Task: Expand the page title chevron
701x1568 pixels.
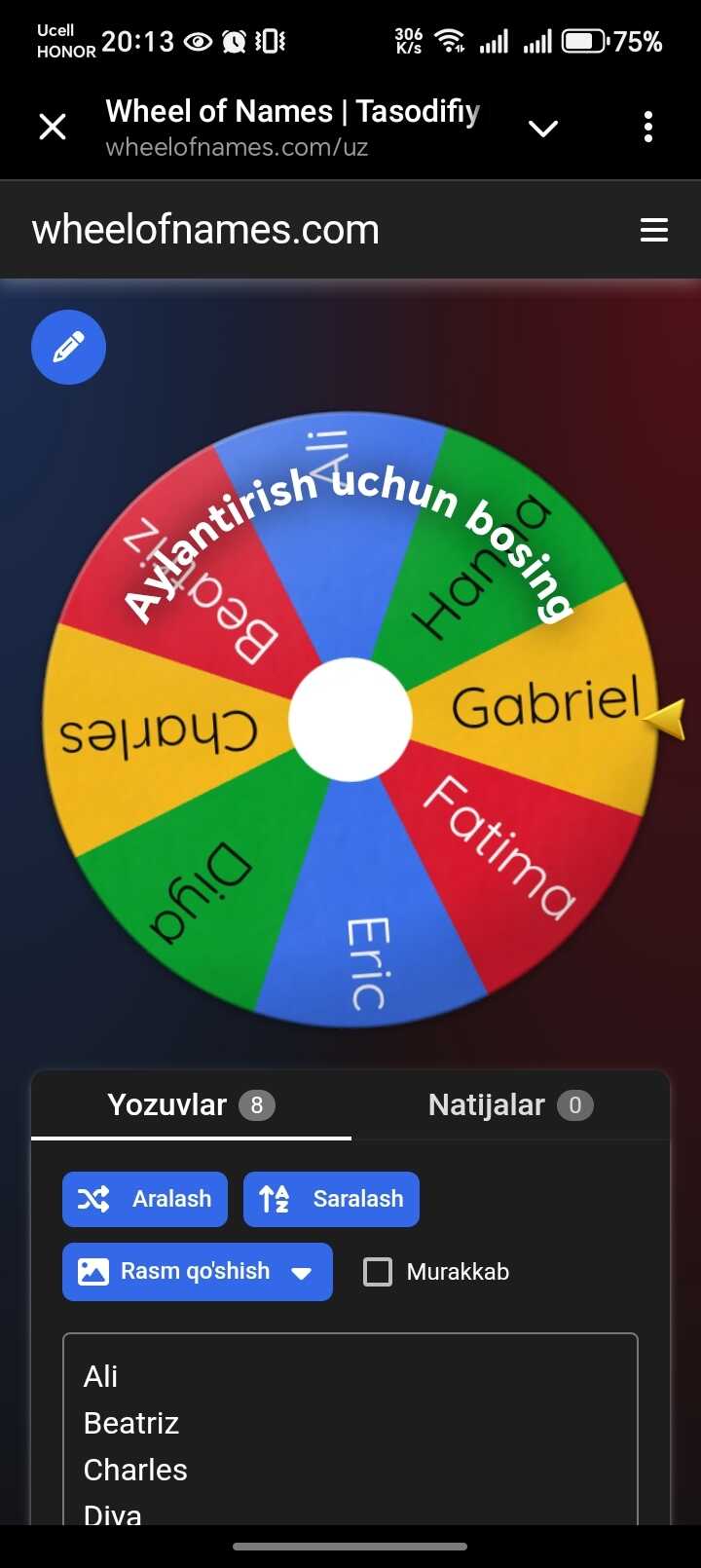Action: tap(542, 128)
